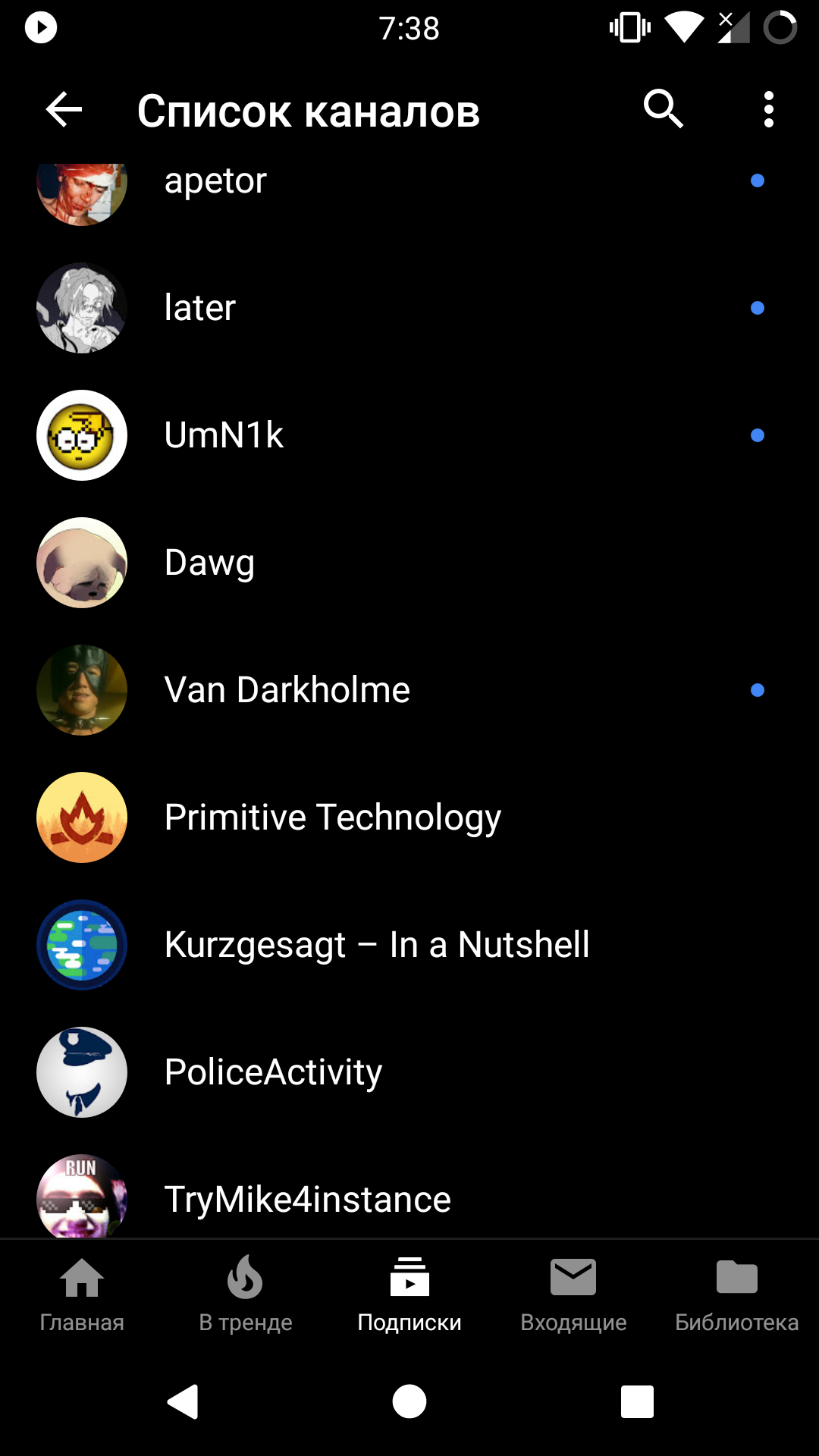Open the system recent apps view
The width and height of the screenshot is (819, 1456).
pyautogui.click(x=637, y=1401)
